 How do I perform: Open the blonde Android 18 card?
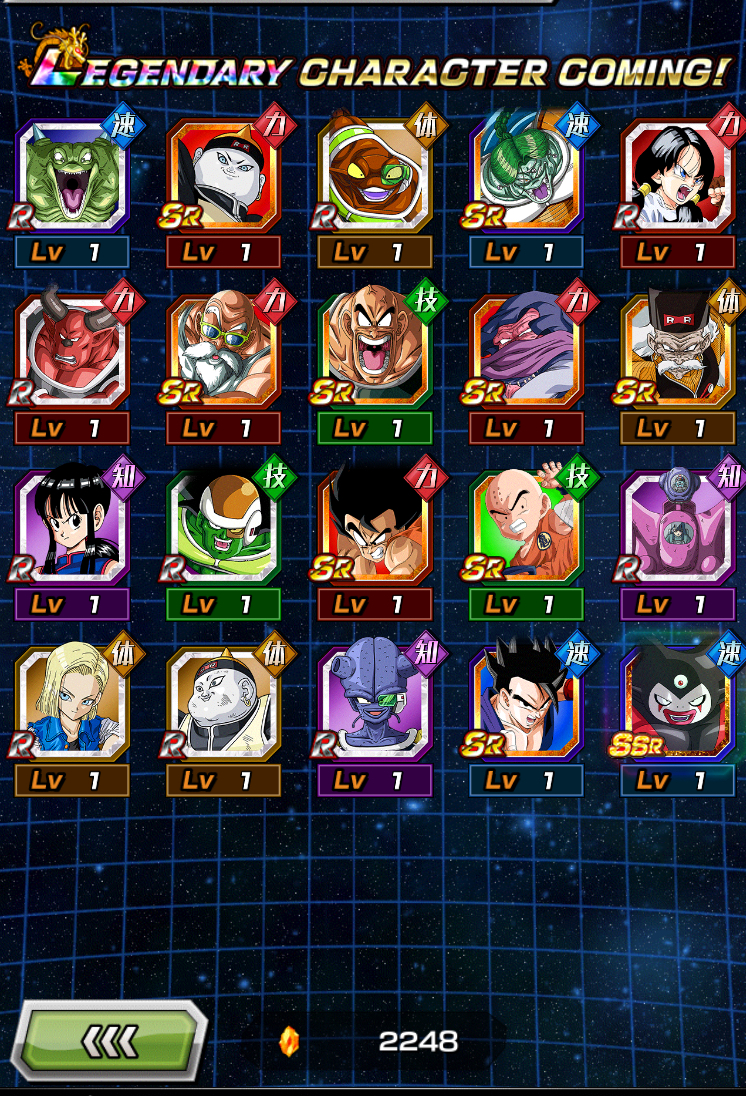pyautogui.click(x=72, y=703)
